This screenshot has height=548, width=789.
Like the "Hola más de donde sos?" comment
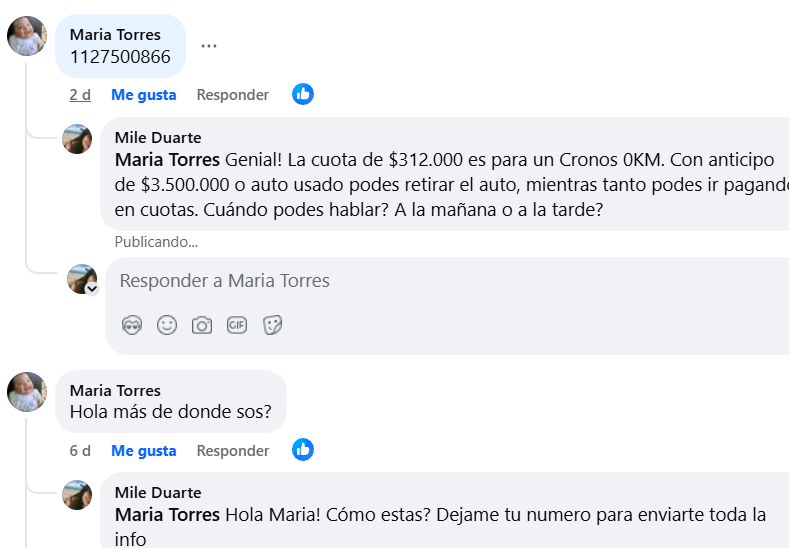click(143, 451)
